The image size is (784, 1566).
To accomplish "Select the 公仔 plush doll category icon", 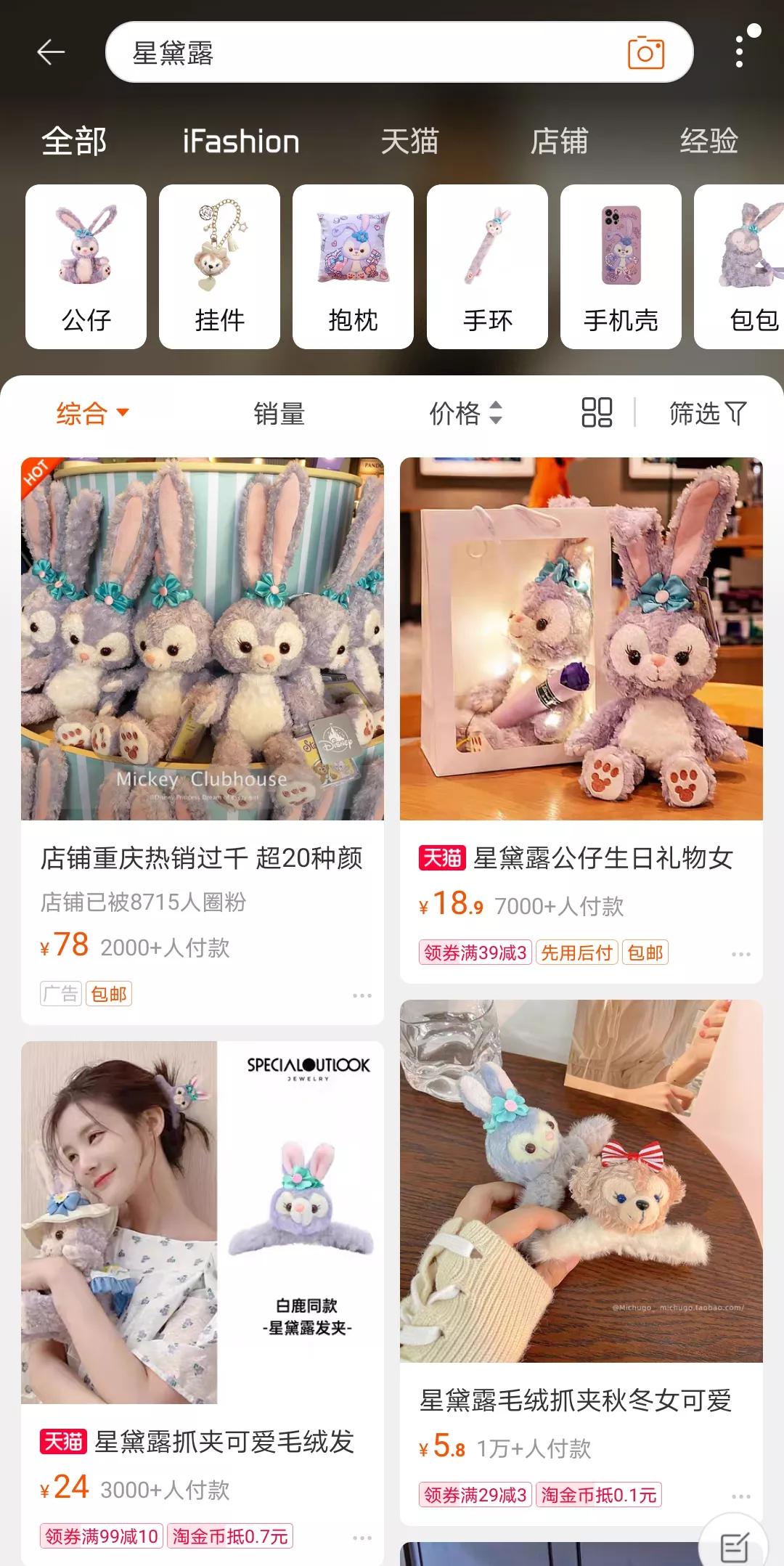I will pyautogui.click(x=84, y=261).
